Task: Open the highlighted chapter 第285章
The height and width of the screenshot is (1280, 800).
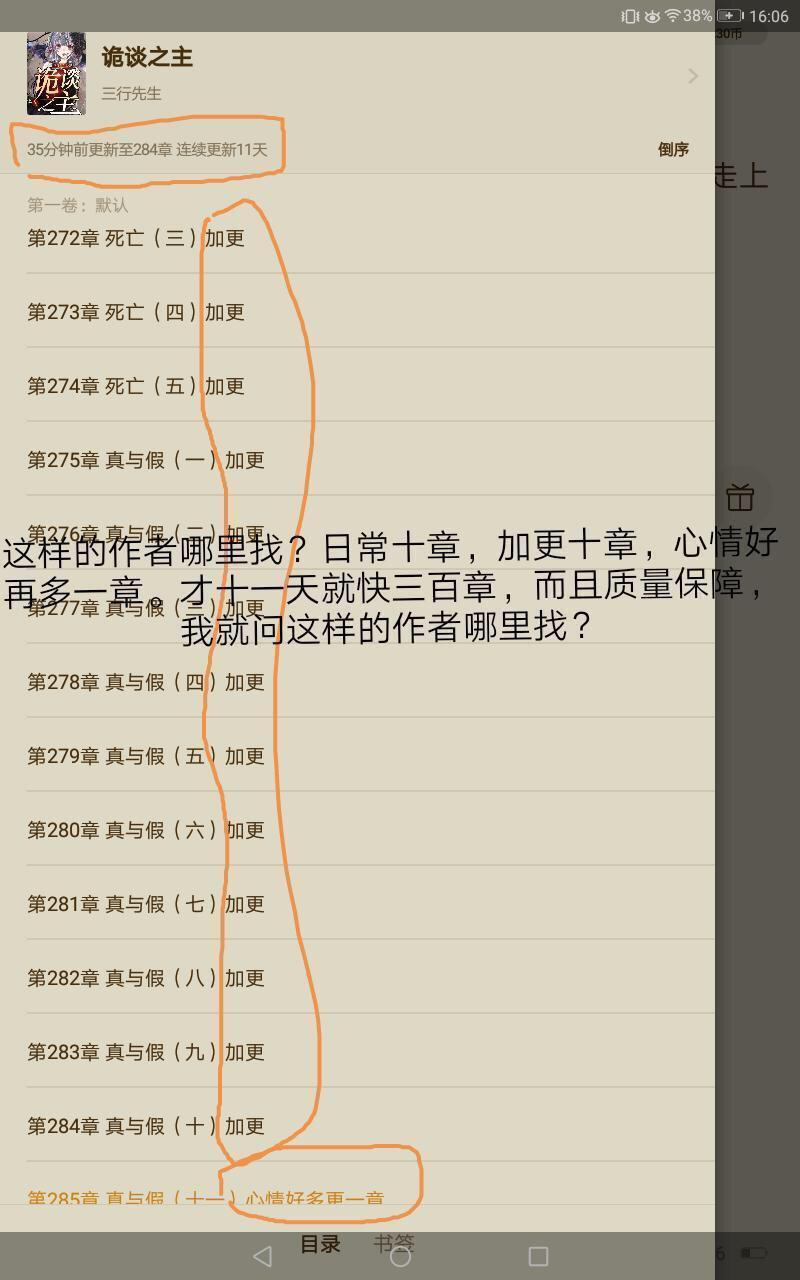Action: (205, 1197)
